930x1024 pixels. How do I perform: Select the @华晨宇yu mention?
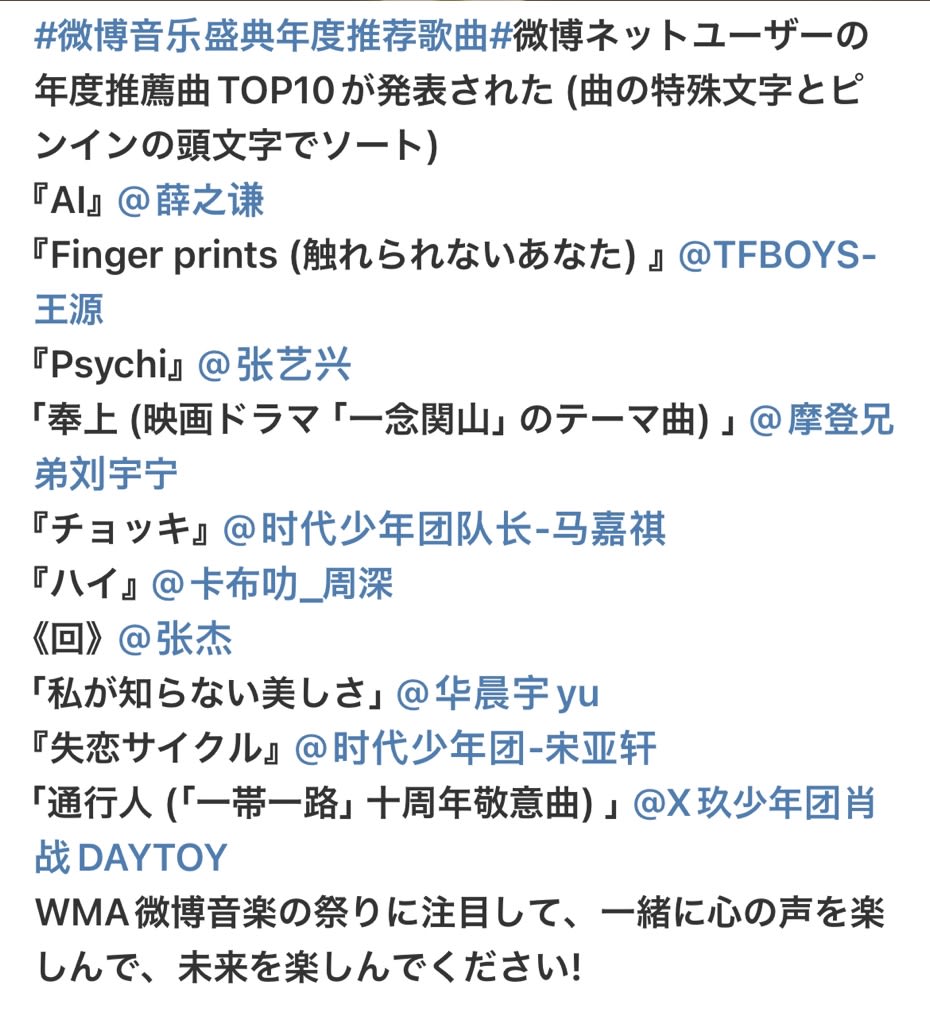(498, 693)
